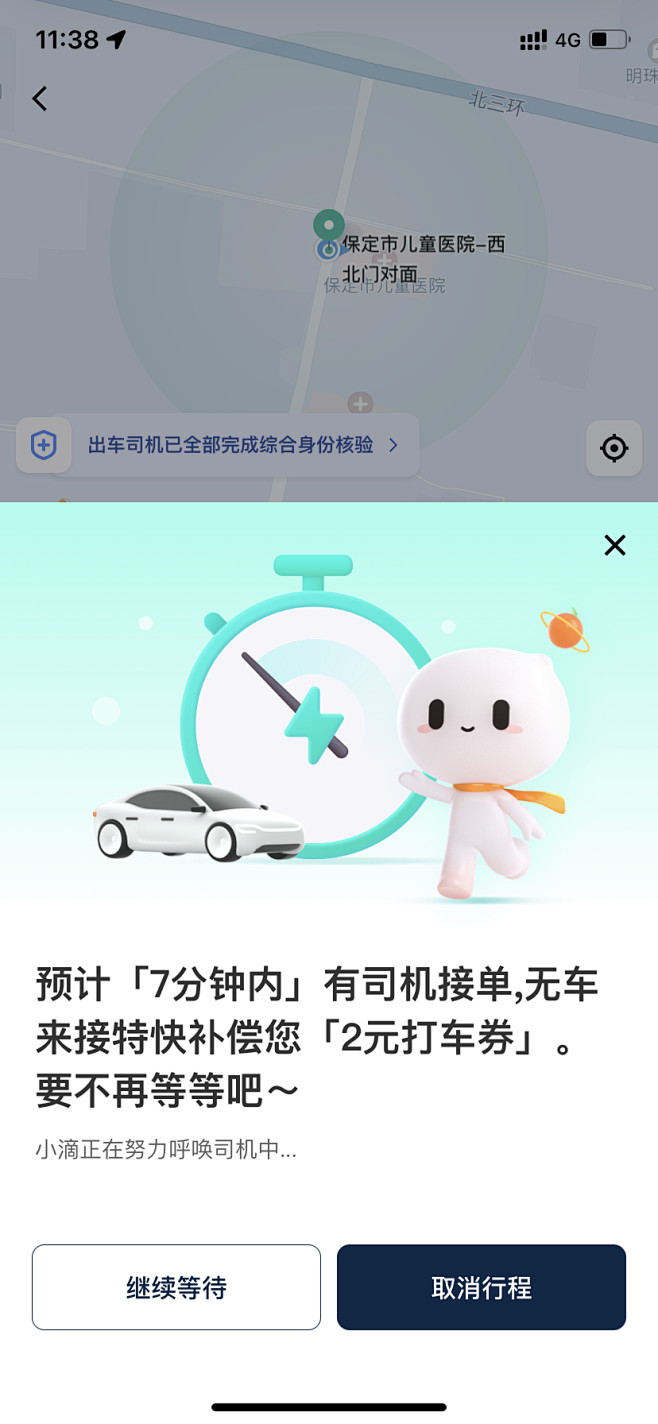This screenshot has height=1424, width=658.
Task: Close the waiting compensation popup
Action: 614,545
